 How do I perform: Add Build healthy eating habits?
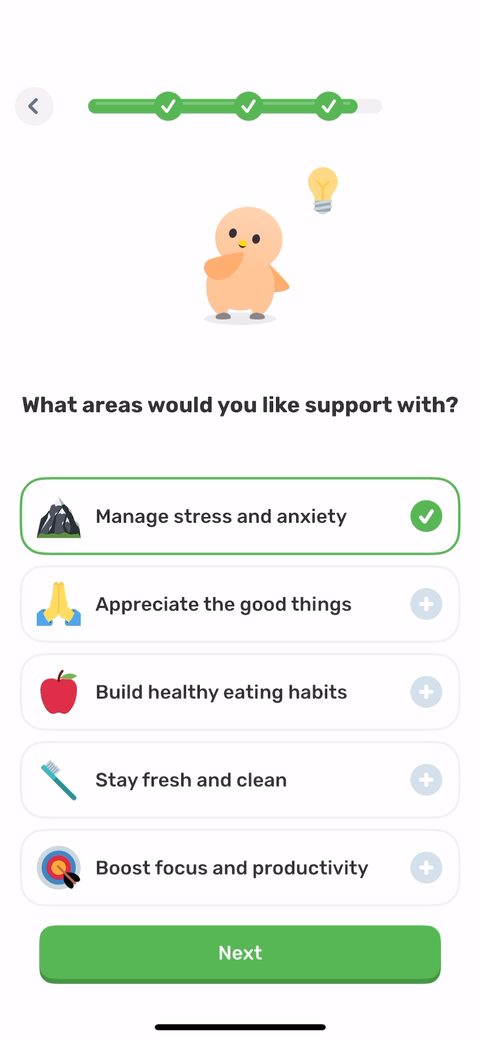pyautogui.click(x=240, y=692)
